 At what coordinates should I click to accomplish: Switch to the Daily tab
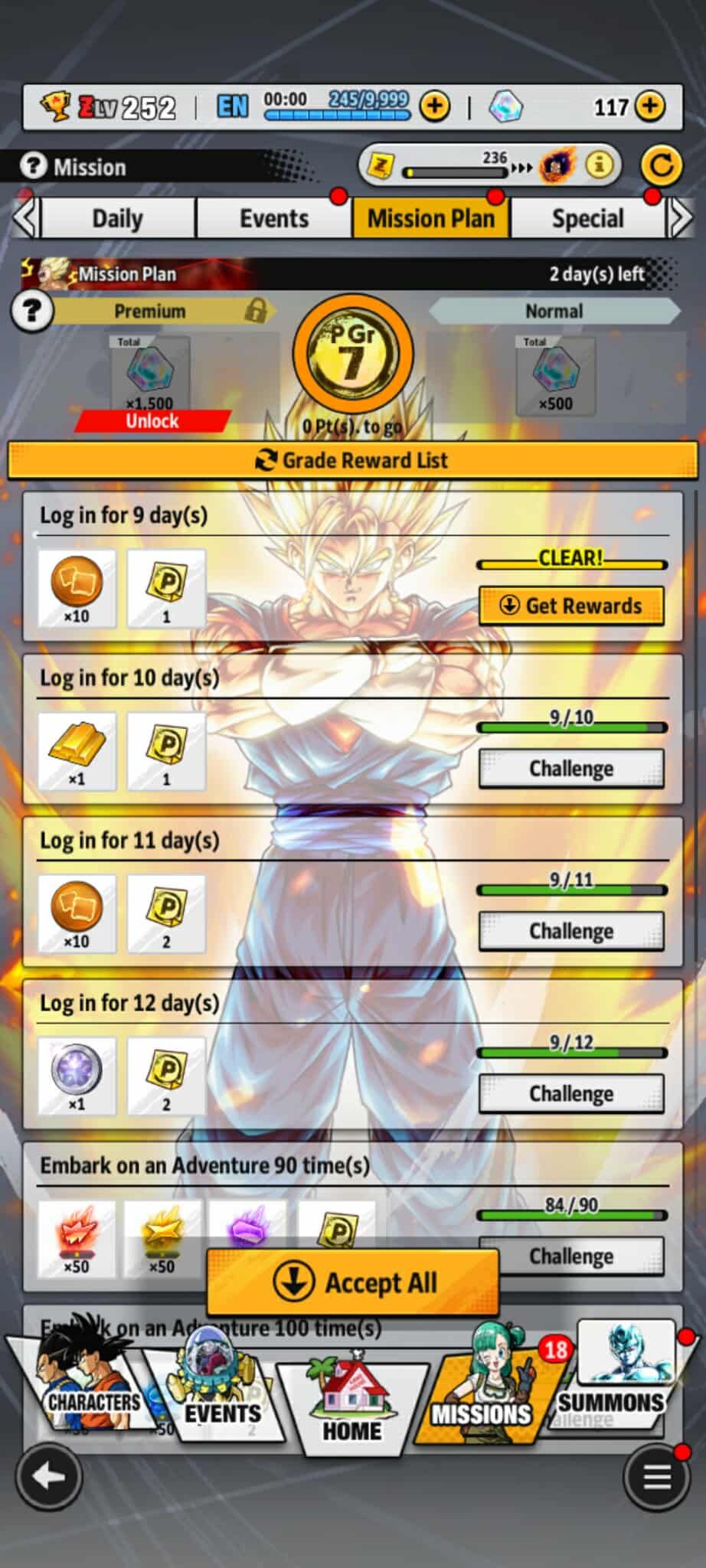click(x=117, y=218)
